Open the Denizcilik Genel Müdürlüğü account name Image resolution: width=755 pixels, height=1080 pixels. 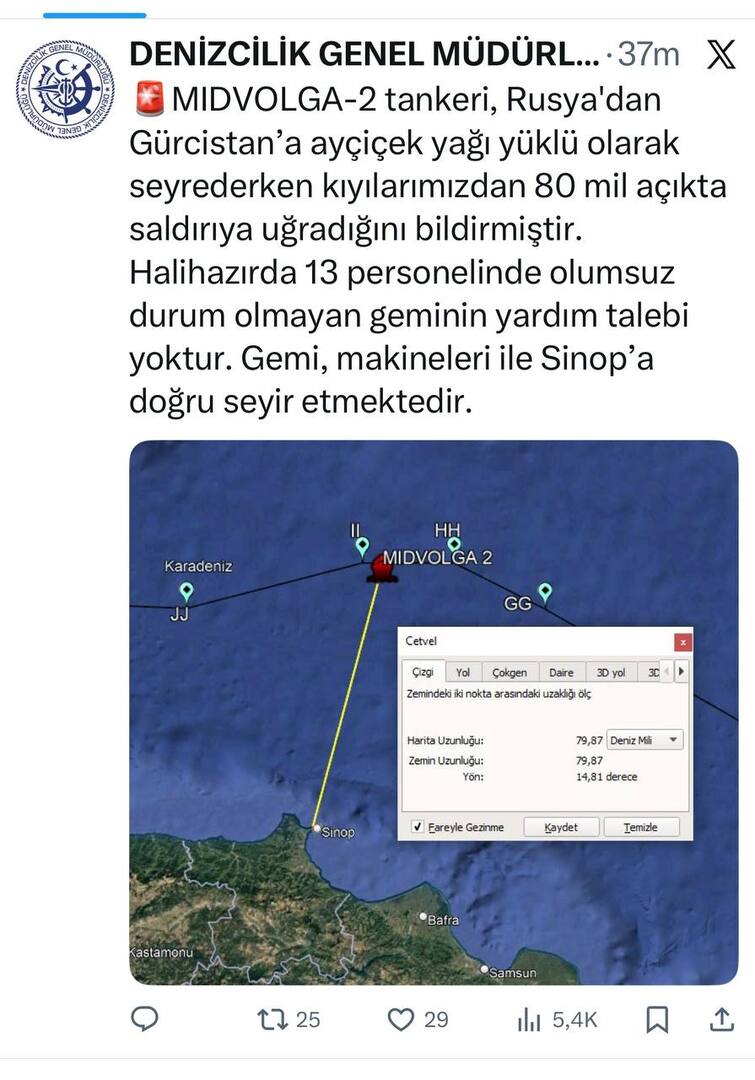[x=365, y=53]
